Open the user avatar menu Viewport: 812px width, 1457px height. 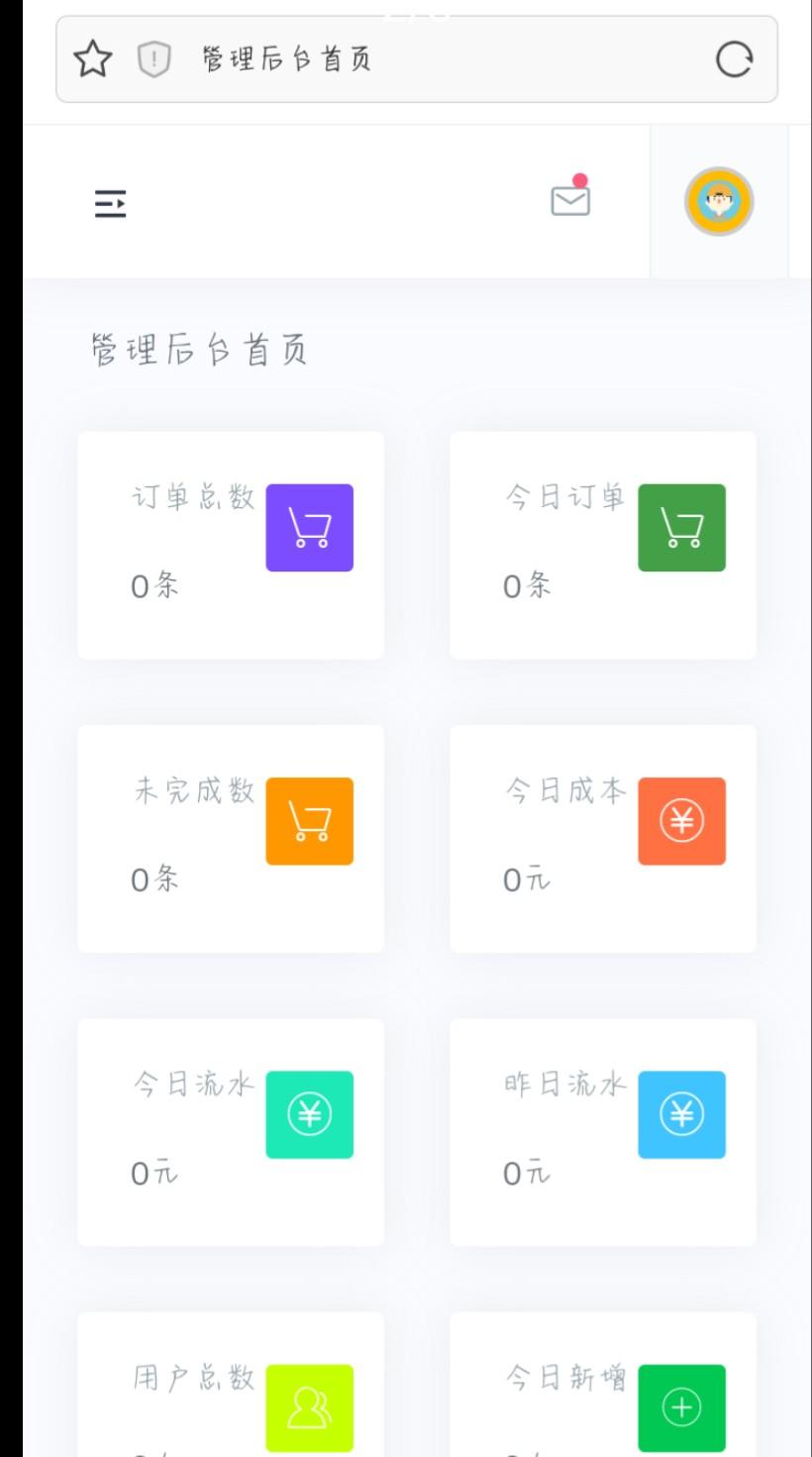(719, 201)
